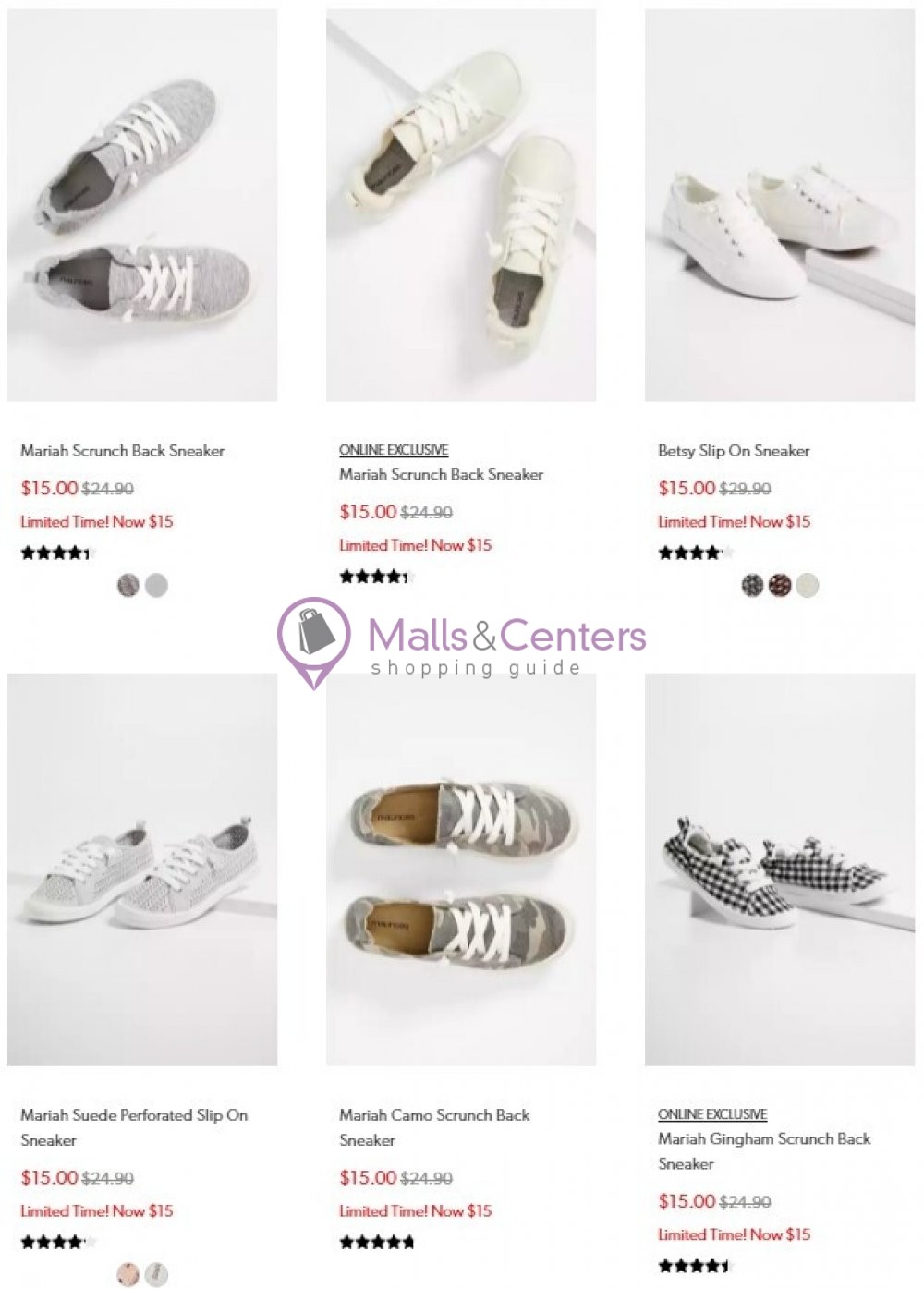Open the ONLINE EXCLUSIVE link above Mariah Scrunch Back Sneaker
The width and height of the screenshot is (924, 1289).
[394, 450]
